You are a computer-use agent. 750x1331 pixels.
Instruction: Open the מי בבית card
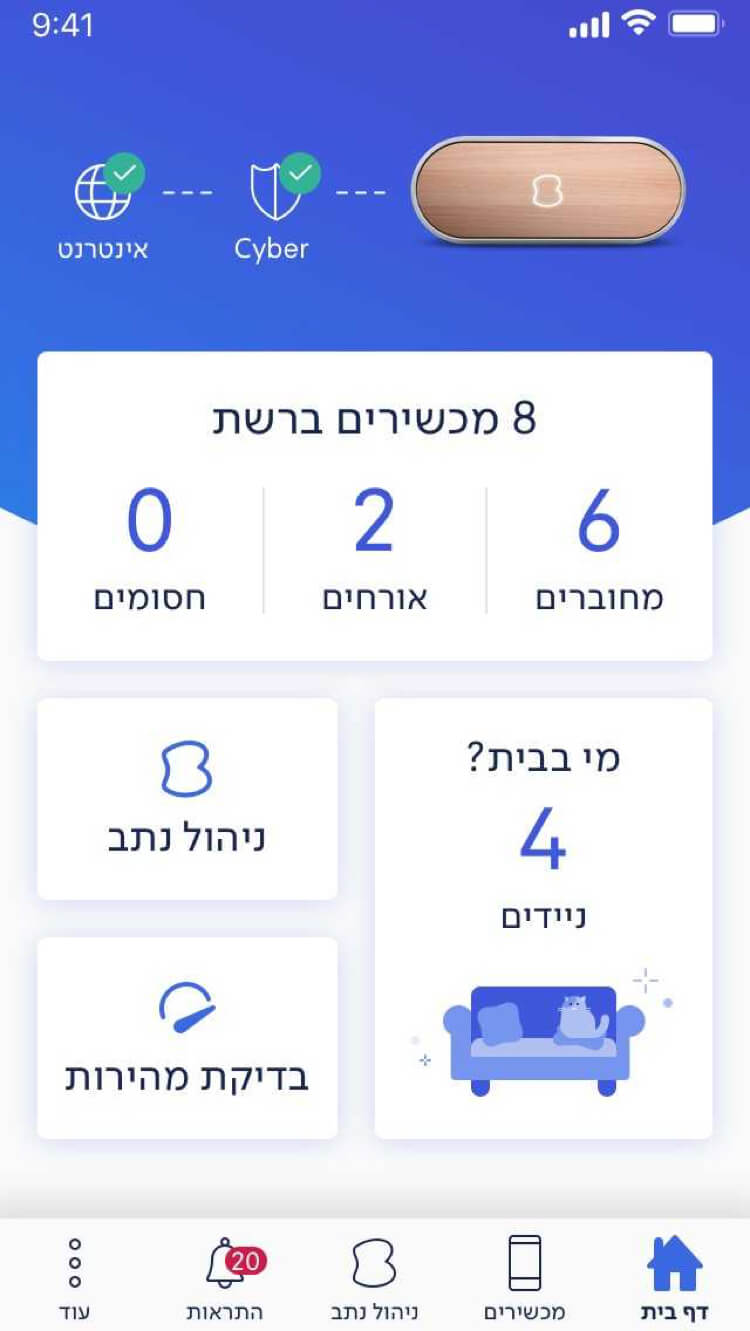coord(543,918)
